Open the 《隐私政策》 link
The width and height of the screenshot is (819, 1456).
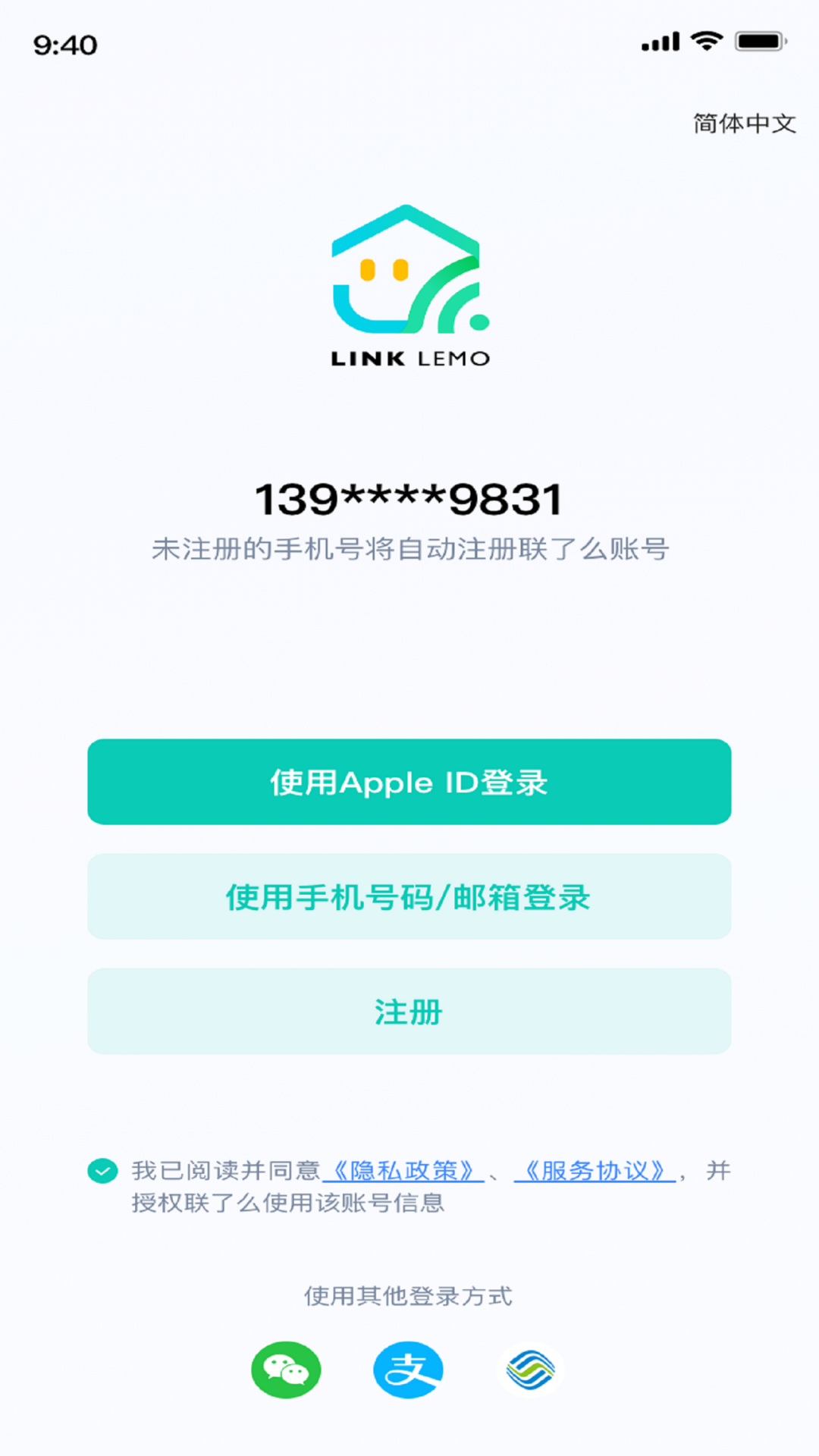pyautogui.click(x=403, y=1171)
